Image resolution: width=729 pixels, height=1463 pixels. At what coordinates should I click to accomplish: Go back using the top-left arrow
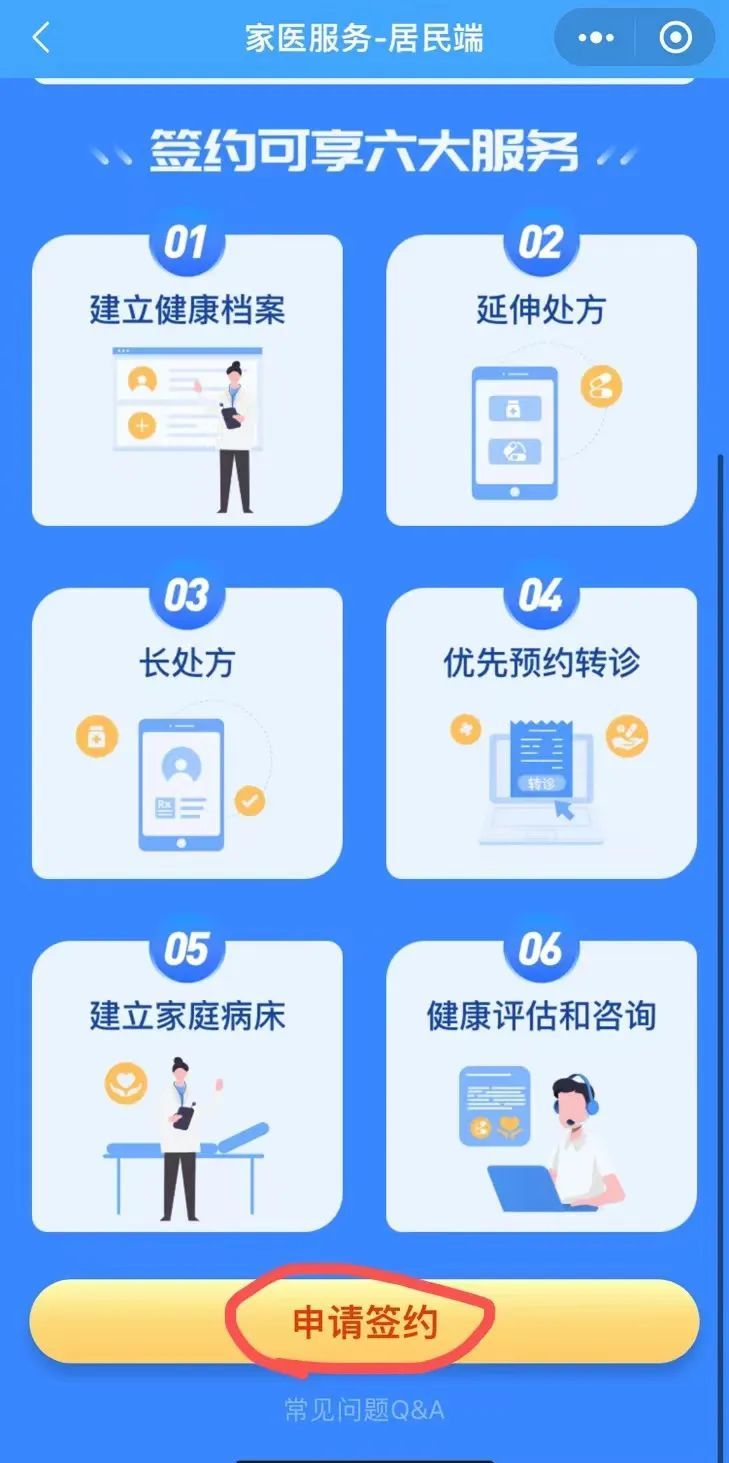pyautogui.click(x=41, y=39)
